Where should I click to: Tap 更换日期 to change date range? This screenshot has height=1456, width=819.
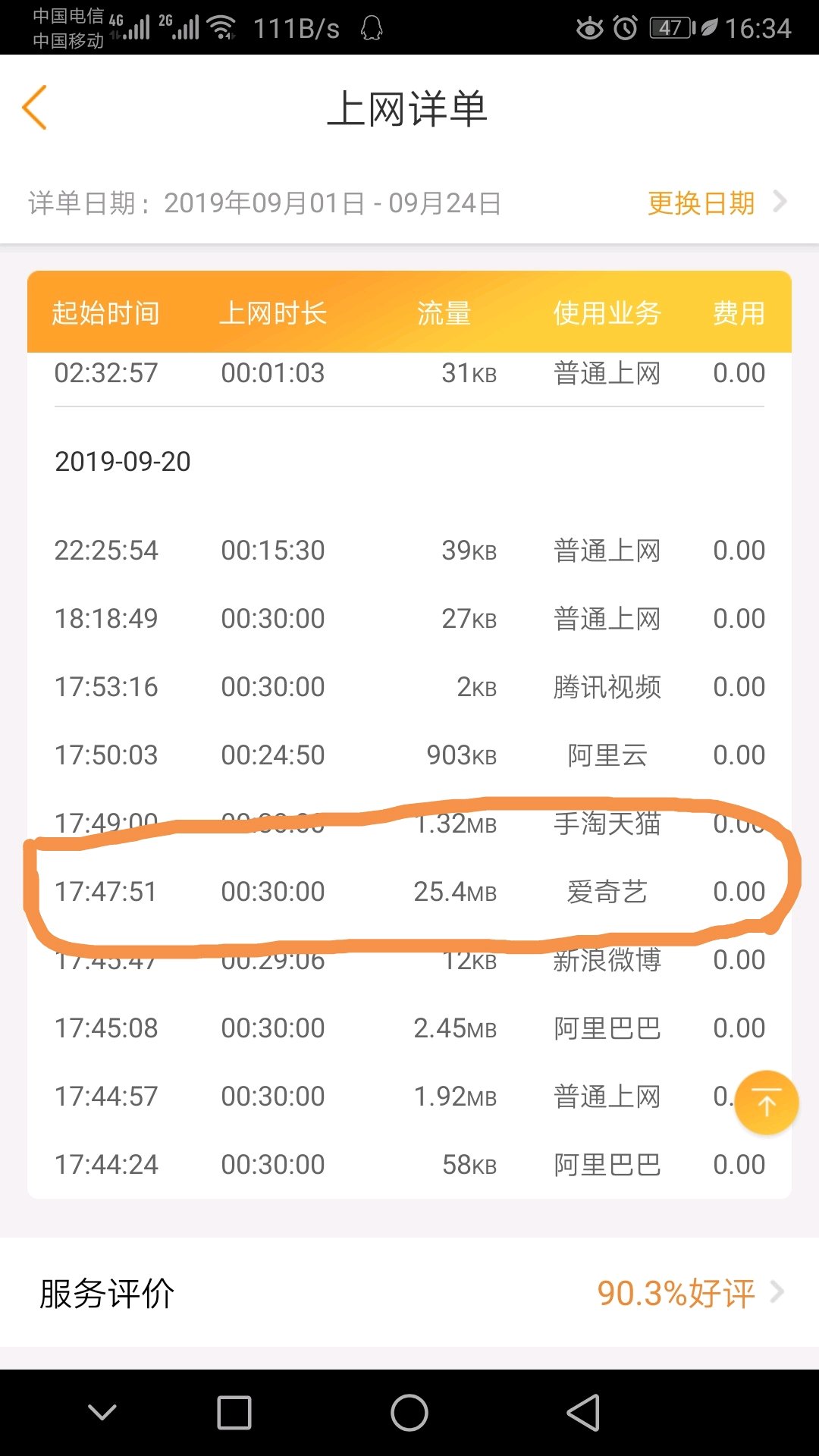click(x=701, y=203)
